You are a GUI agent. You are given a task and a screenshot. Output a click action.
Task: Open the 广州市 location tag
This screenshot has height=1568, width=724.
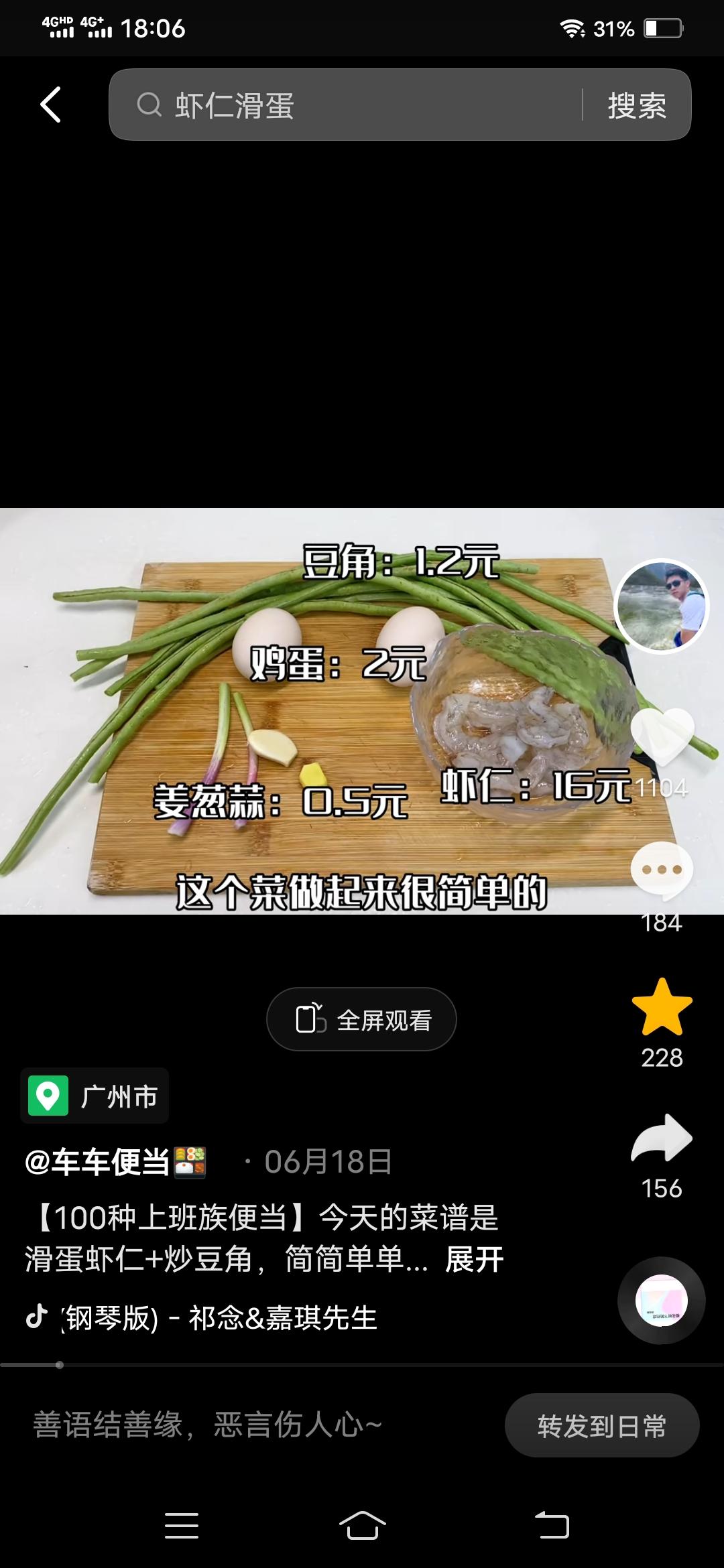[95, 1096]
